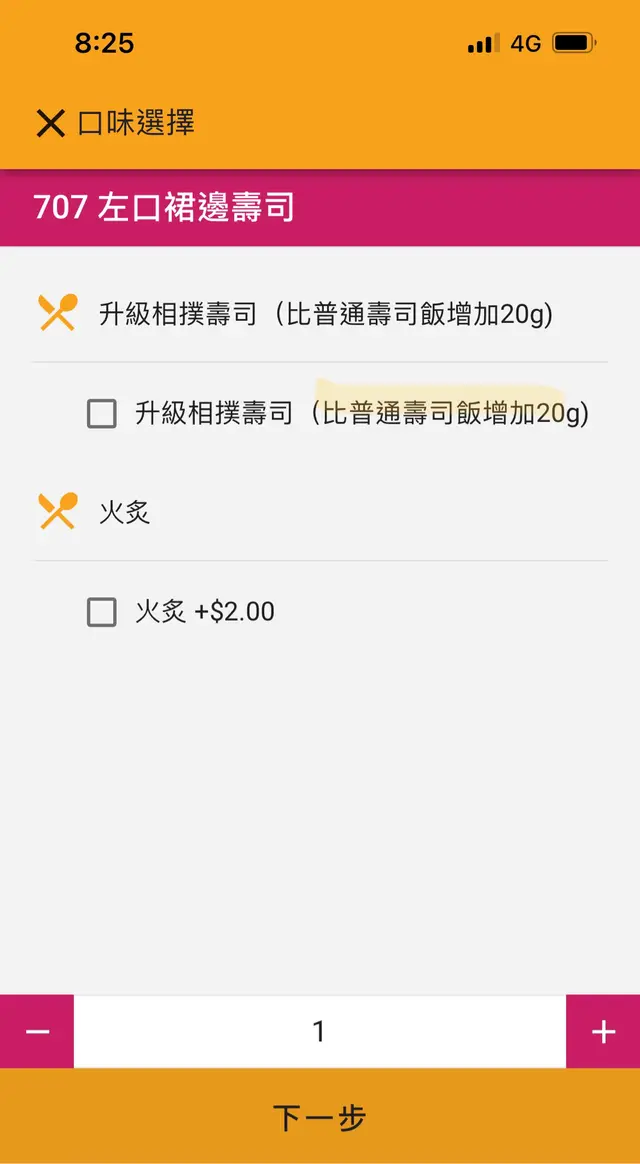The width and height of the screenshot is (640, 1164).
Task: Decrease quantity with the minus button
Action: click(37, 1031)
